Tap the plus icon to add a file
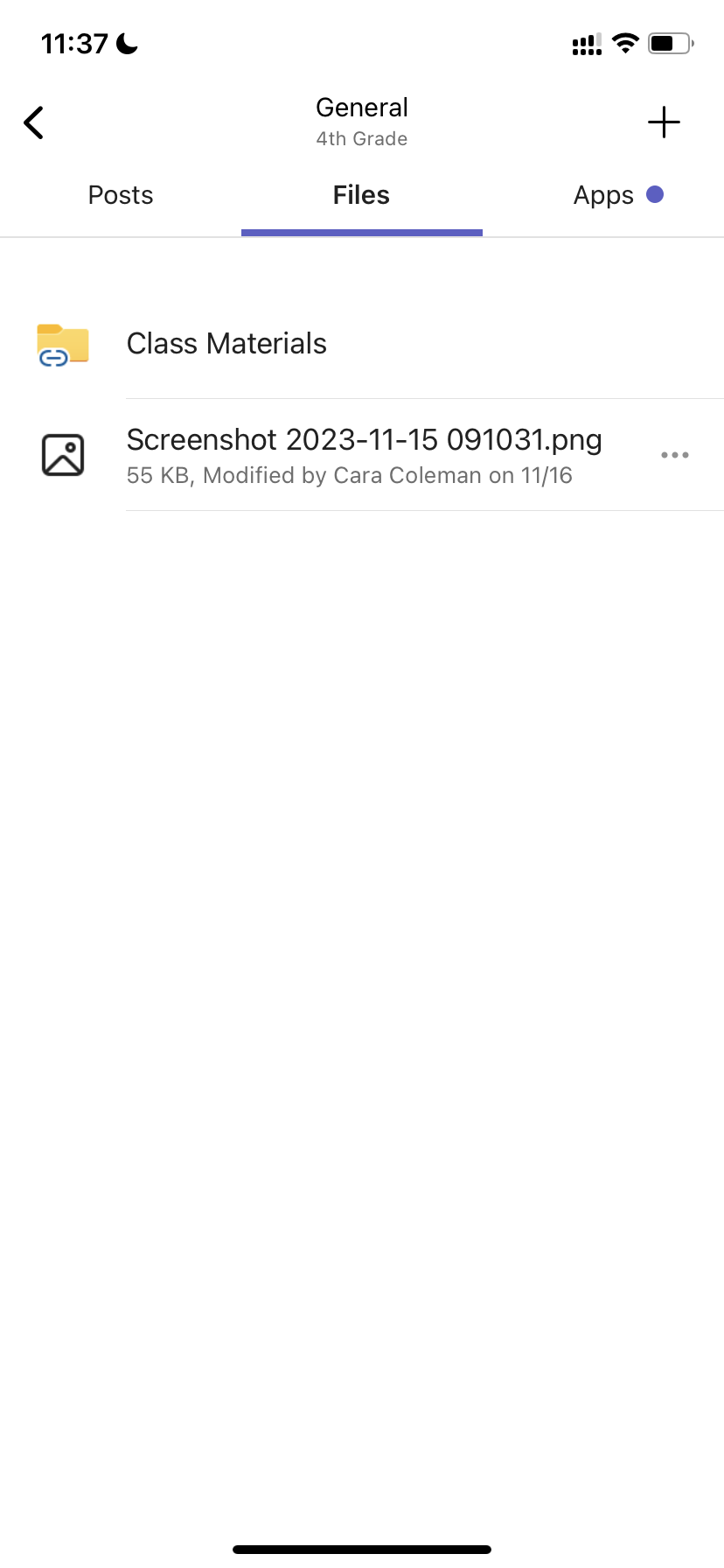 point(664,122)
